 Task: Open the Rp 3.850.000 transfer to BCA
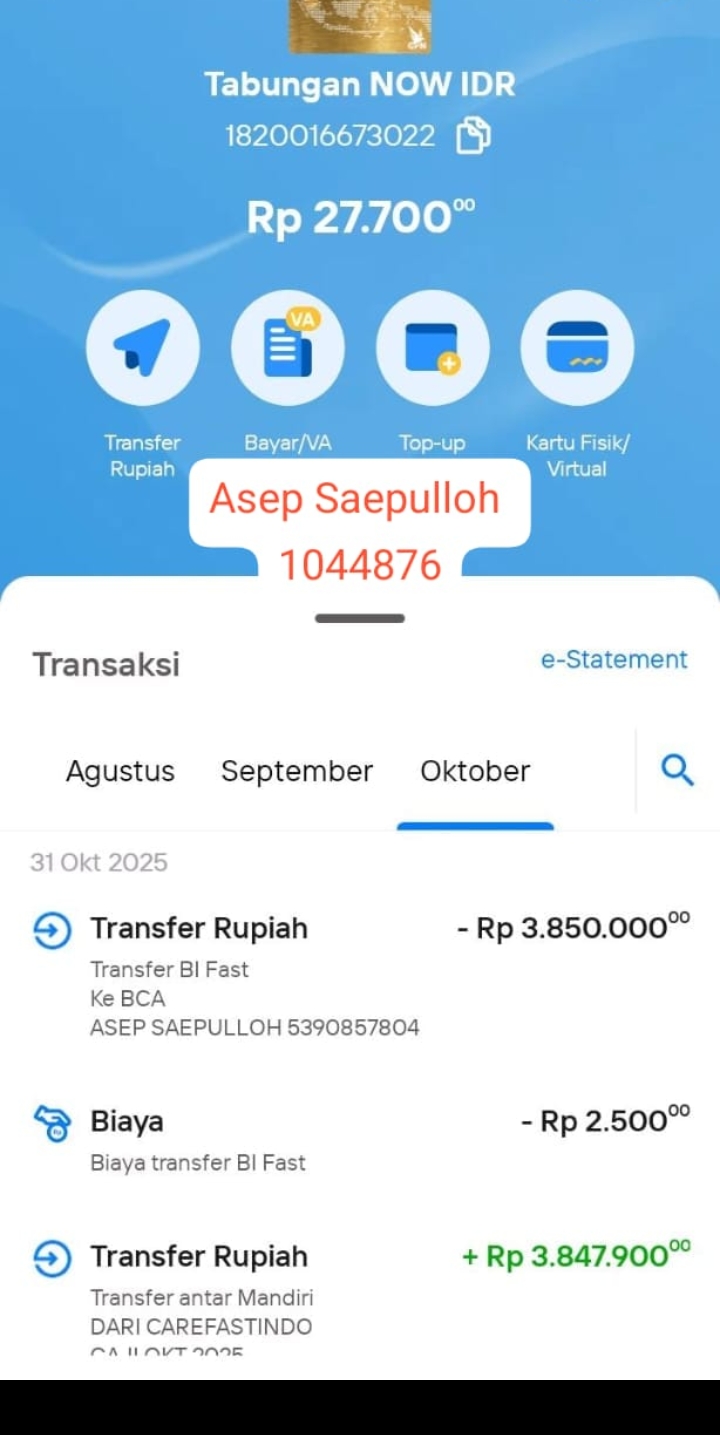[x=360, y=975]
